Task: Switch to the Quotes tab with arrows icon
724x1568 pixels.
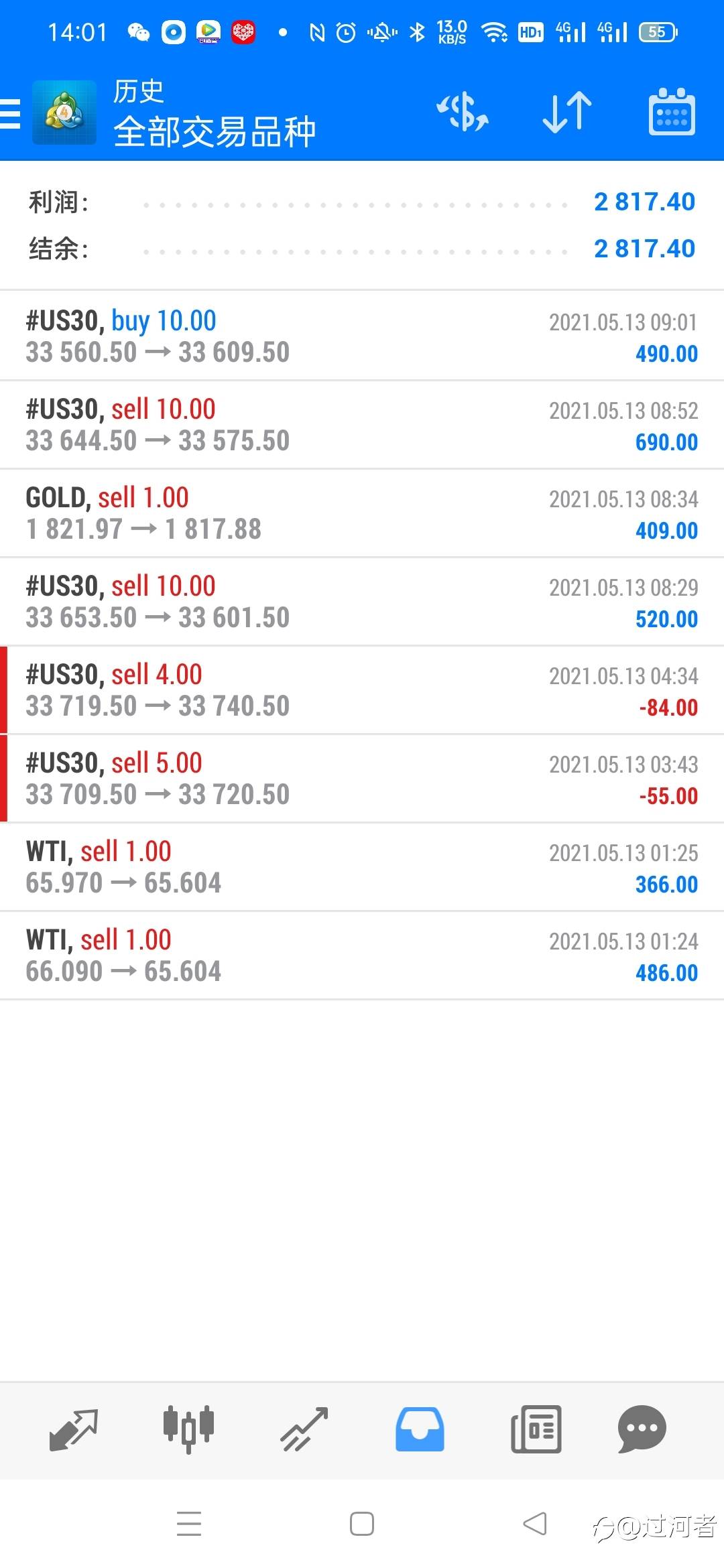Action: pos(74,1429)
